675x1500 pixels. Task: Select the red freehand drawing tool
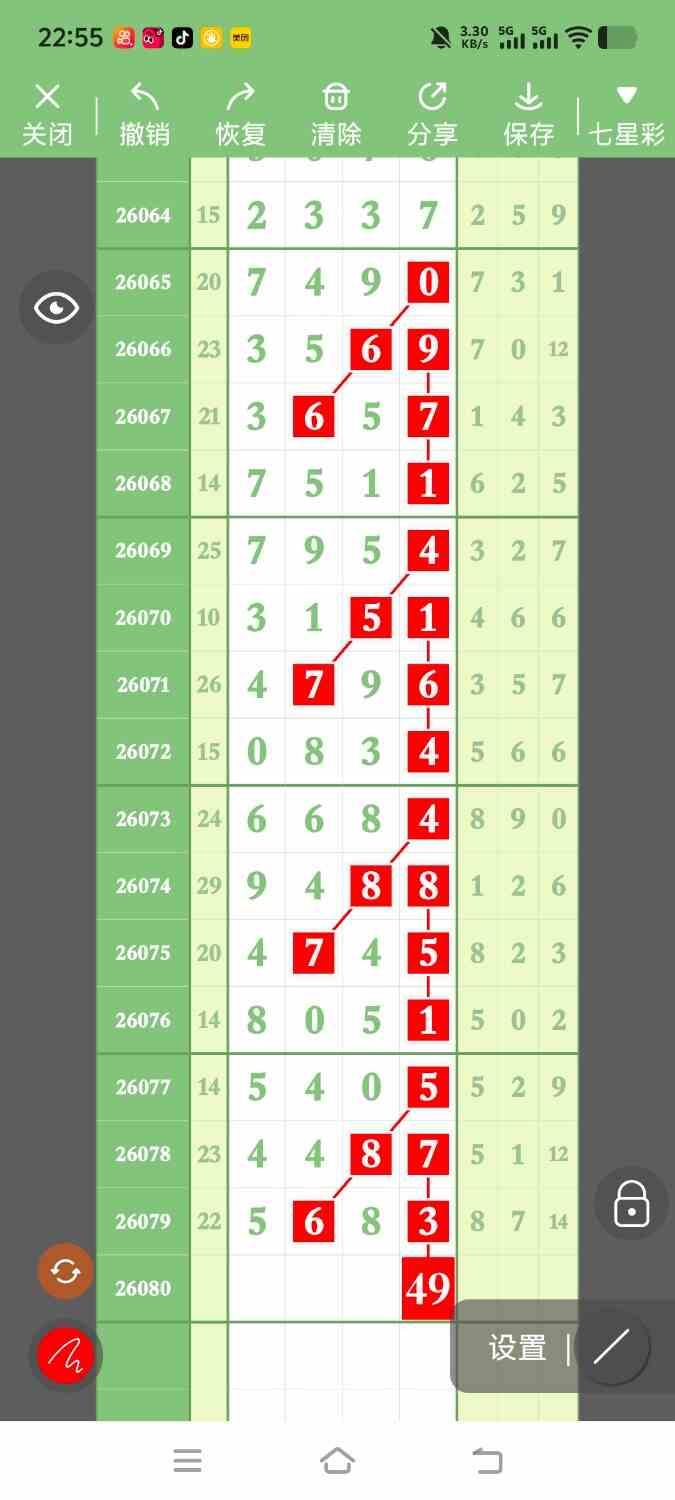pyautogui.click(x=65, y=1356)
